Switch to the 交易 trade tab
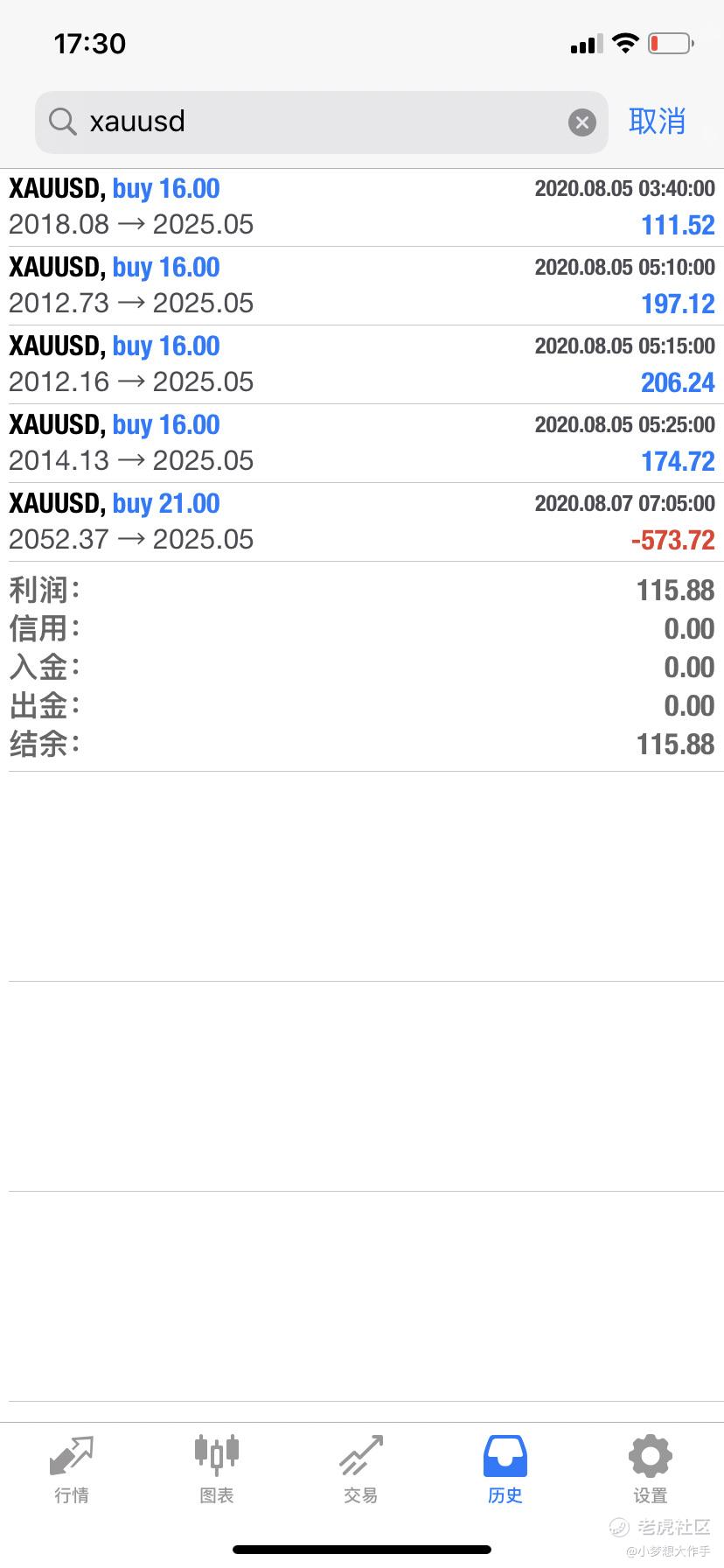Image resolution: width=724 pixels, height=1568 pixels. pyautogui.click(x=361, y=1470)
